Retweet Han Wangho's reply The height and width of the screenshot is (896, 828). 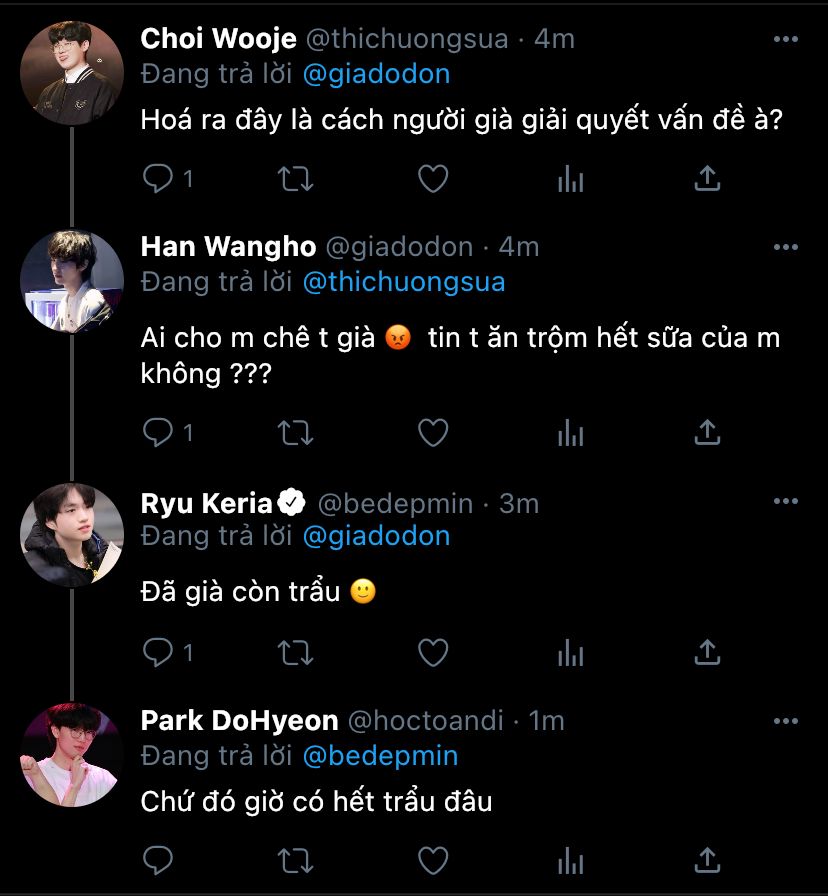pos(295,432)
